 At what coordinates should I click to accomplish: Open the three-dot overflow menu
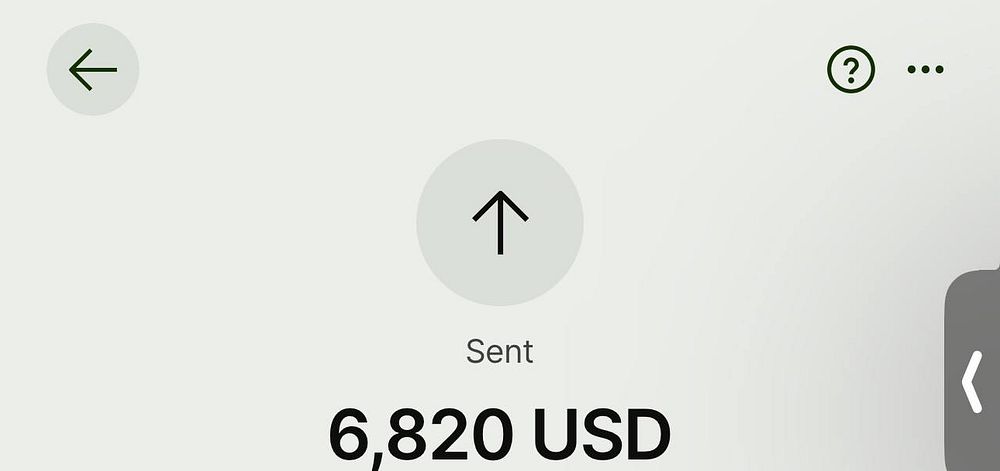tap(925, 70)
